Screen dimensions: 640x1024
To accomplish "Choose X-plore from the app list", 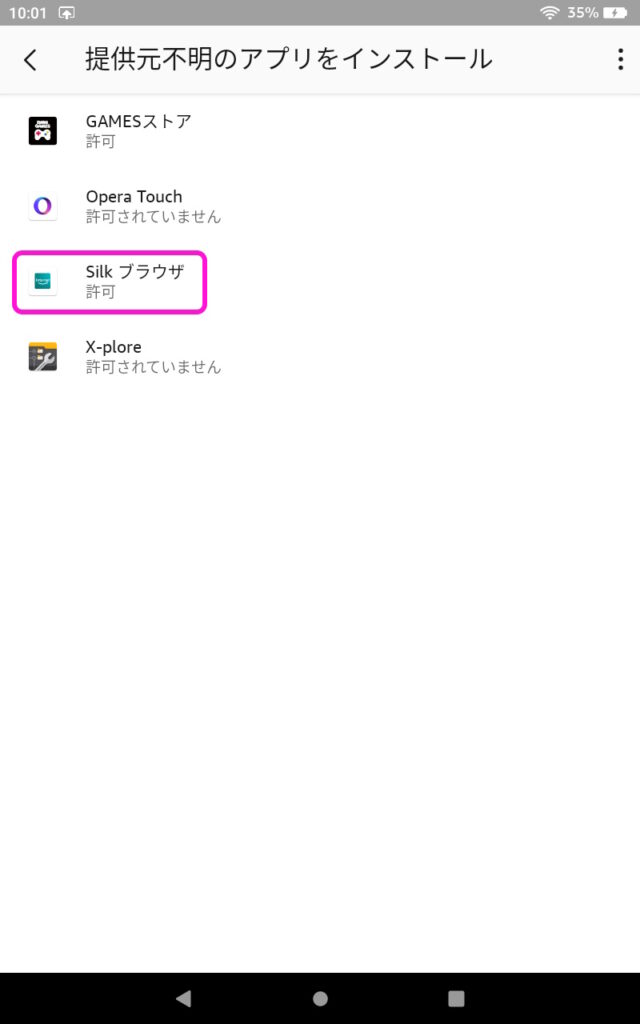I will point(320,357).
